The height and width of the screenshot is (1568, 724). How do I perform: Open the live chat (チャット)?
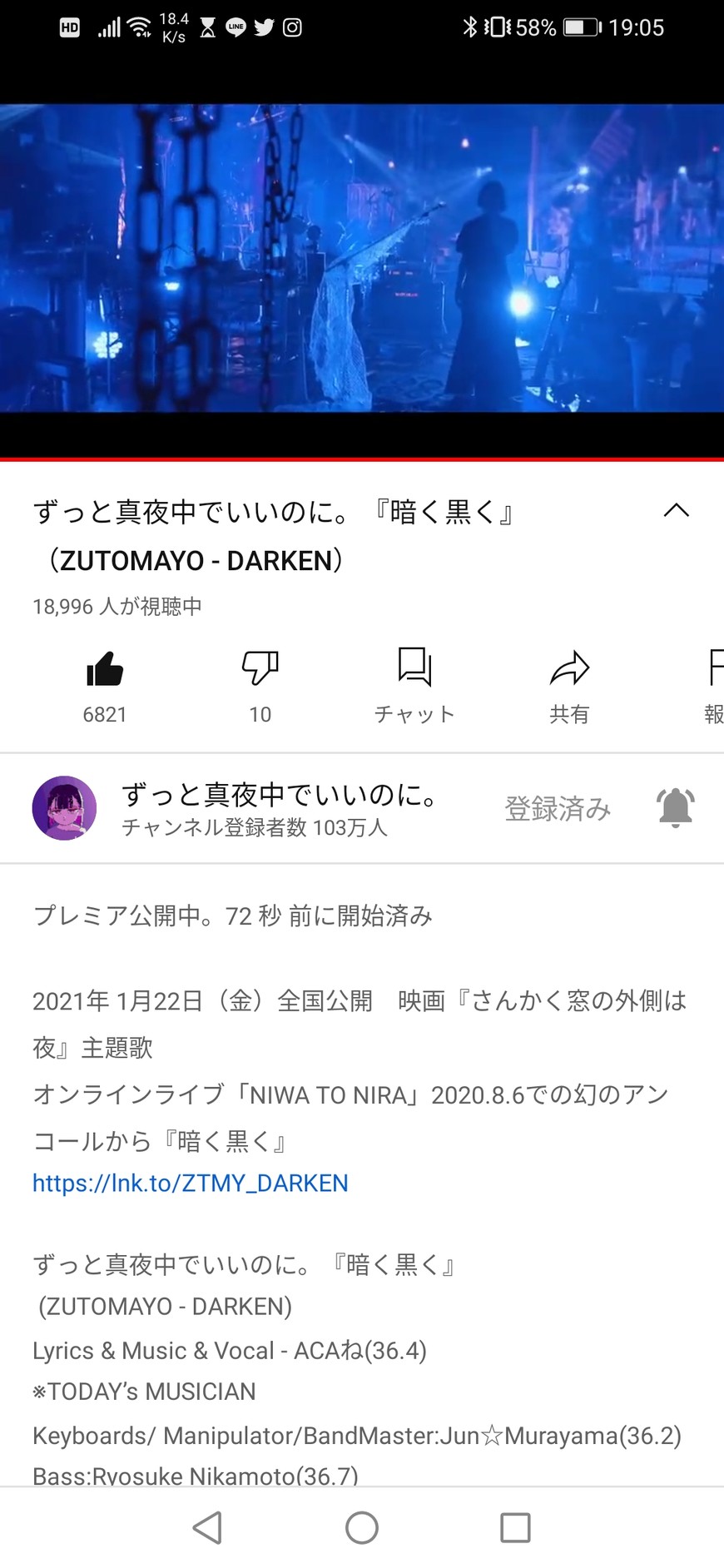(x=414, y=670)
